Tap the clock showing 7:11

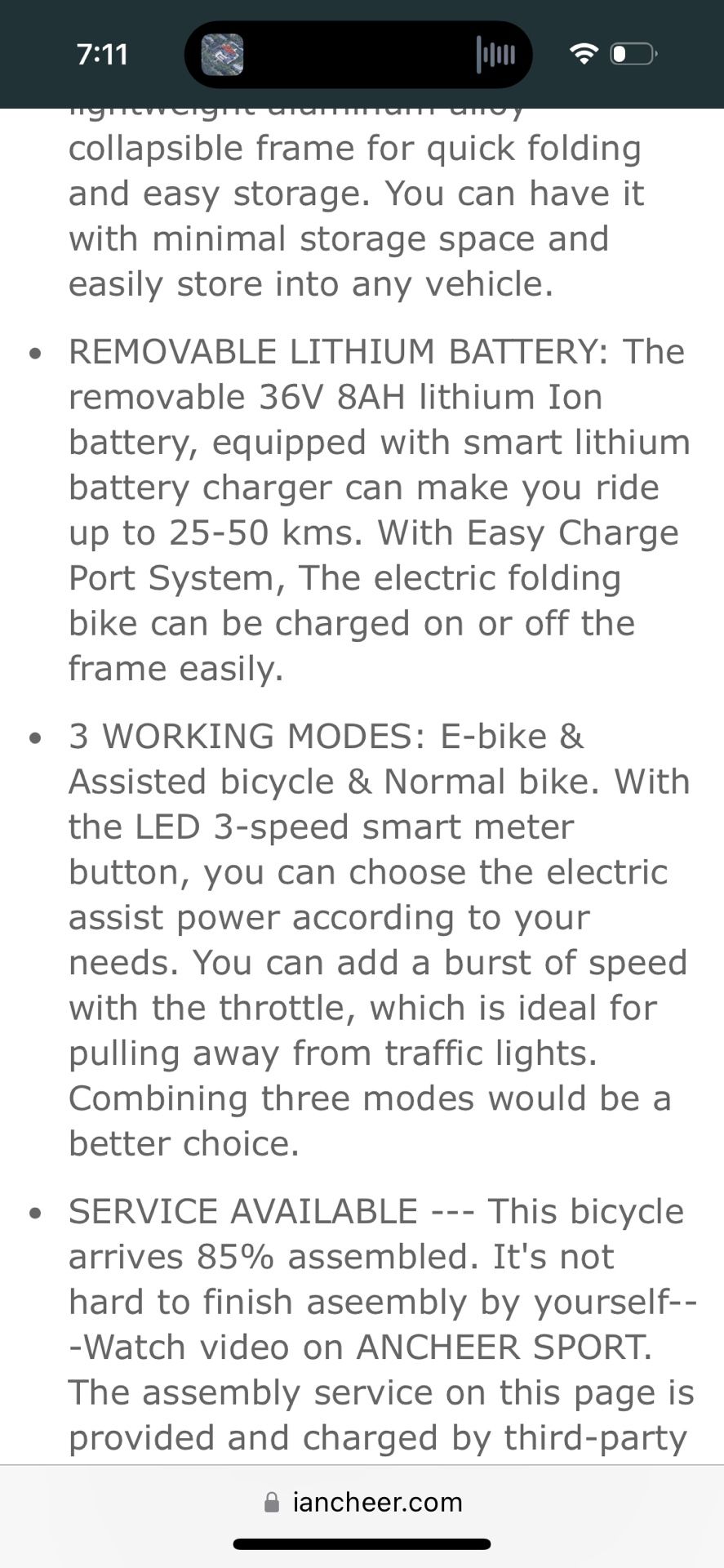click(103, 54)
